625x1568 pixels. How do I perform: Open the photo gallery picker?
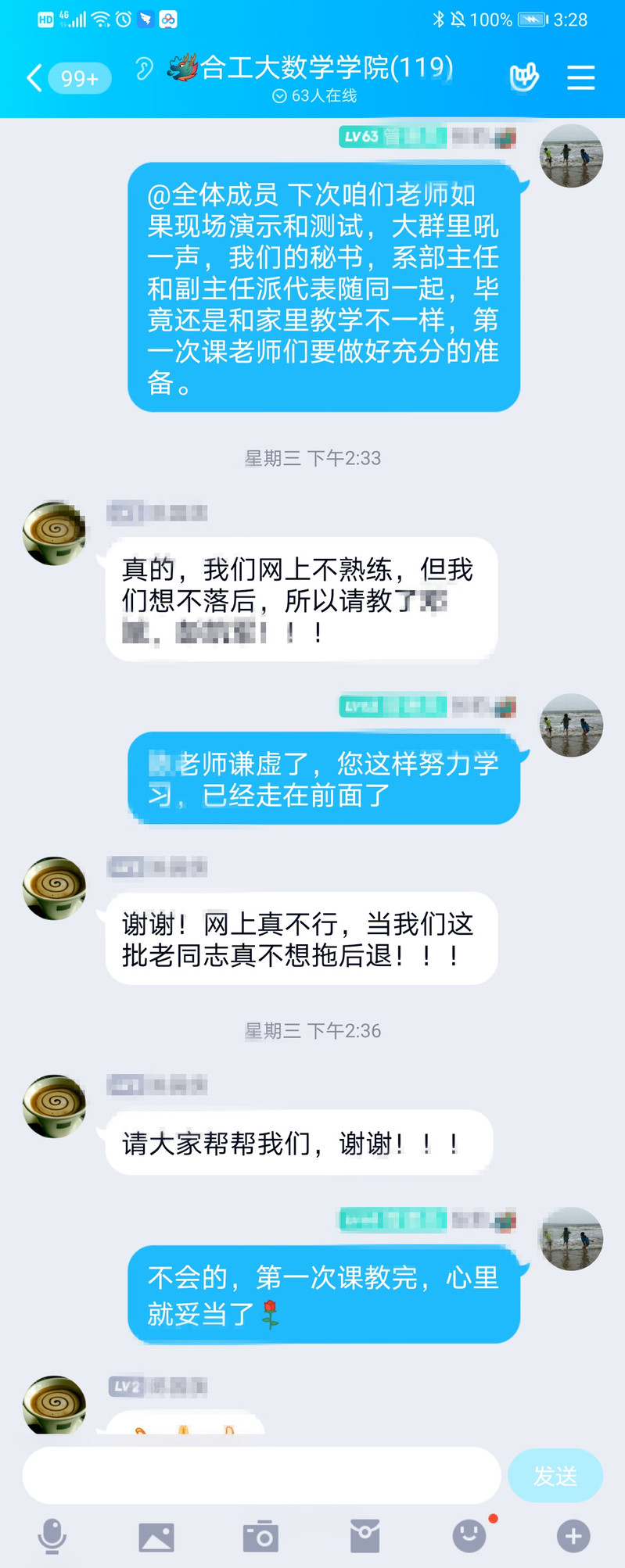pyautogui.click(x=156, y=1536)
